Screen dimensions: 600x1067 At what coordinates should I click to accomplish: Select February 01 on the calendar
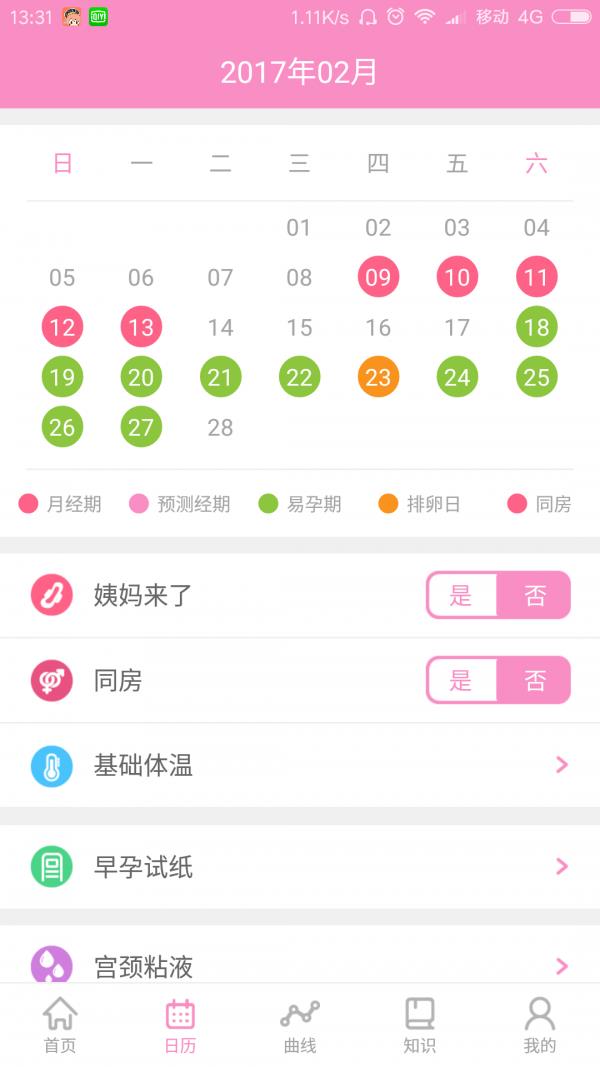(299, 227)
